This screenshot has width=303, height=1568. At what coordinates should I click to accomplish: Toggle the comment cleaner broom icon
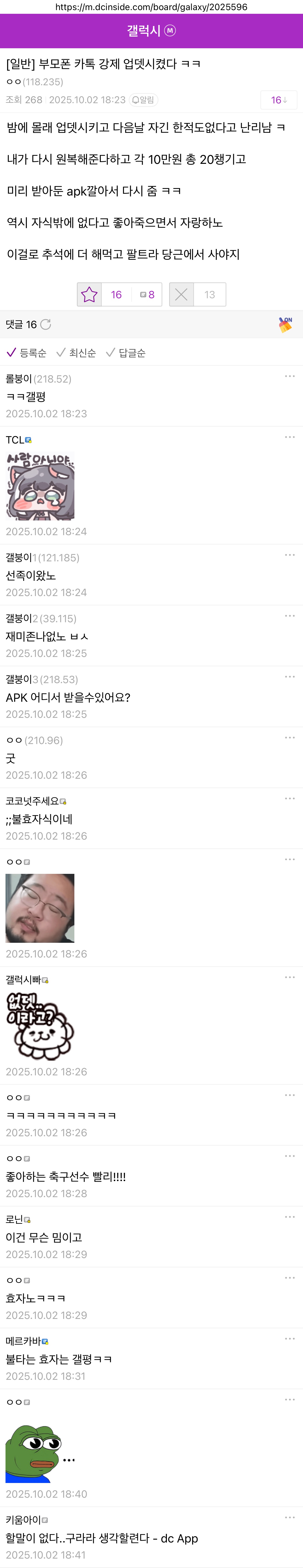[285, 324]
